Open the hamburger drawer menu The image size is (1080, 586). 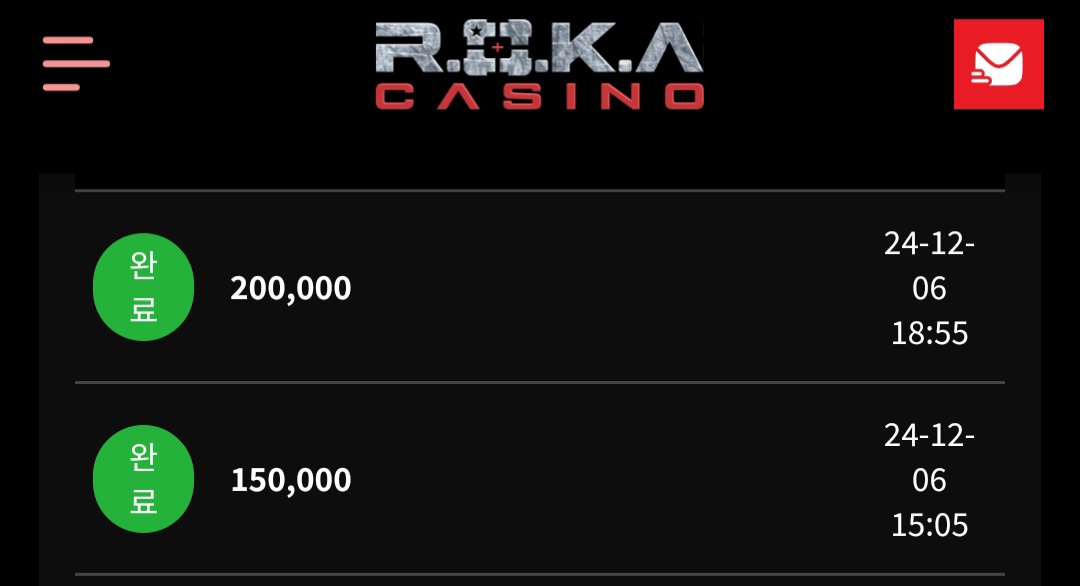click(76, 64)
